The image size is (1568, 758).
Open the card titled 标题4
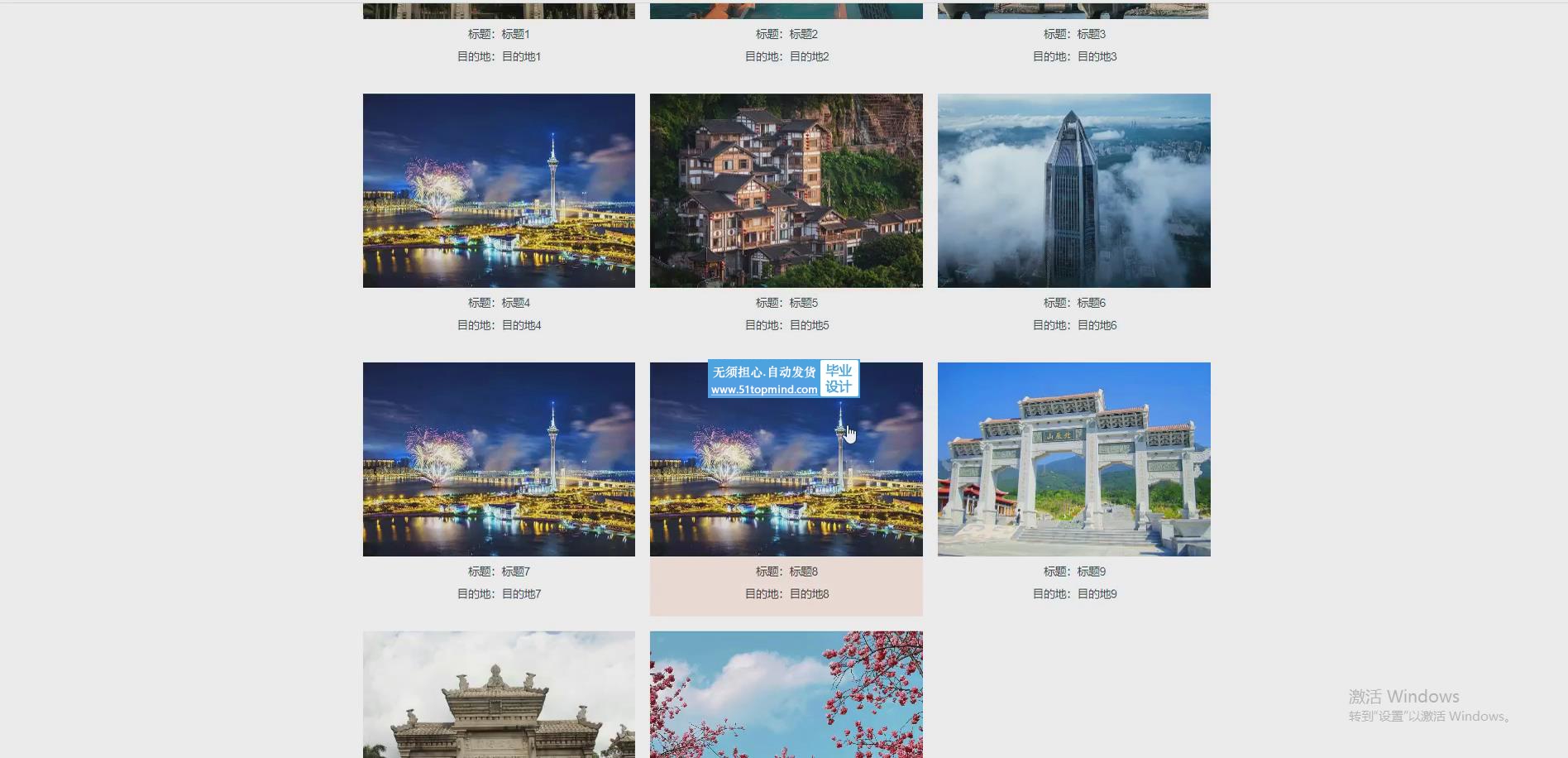499,191
